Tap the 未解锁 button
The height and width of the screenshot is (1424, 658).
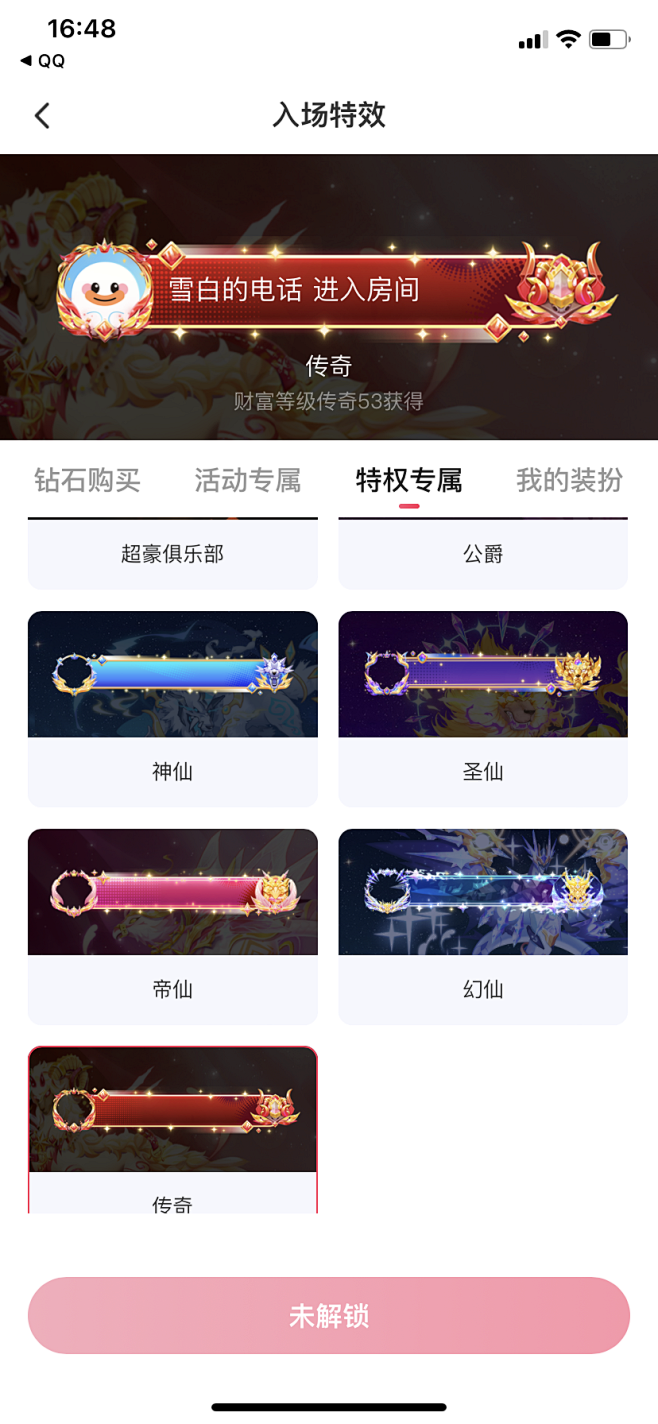click(x=329, y=1316)
